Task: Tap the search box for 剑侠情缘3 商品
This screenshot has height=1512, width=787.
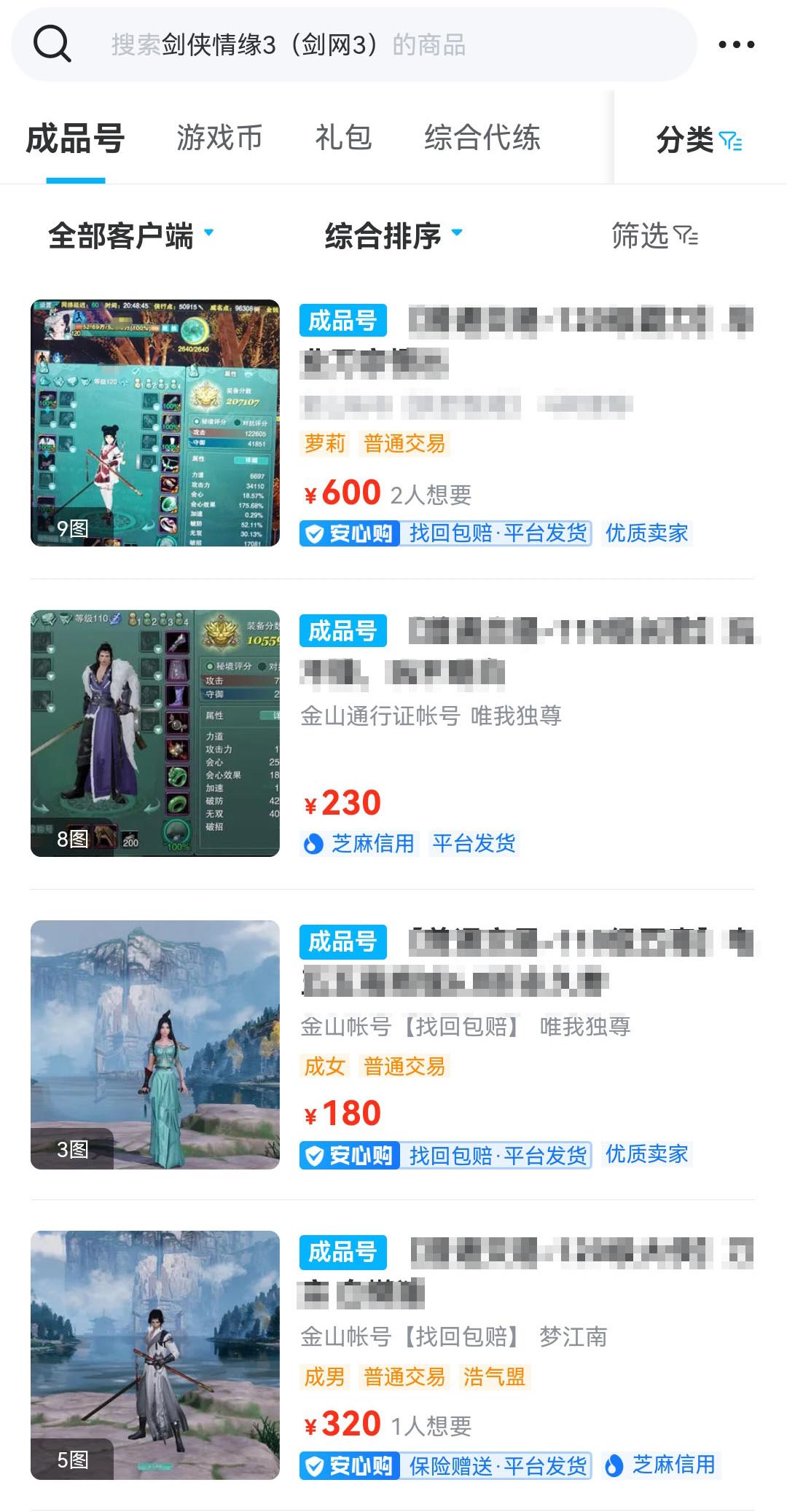Action: 350,45
